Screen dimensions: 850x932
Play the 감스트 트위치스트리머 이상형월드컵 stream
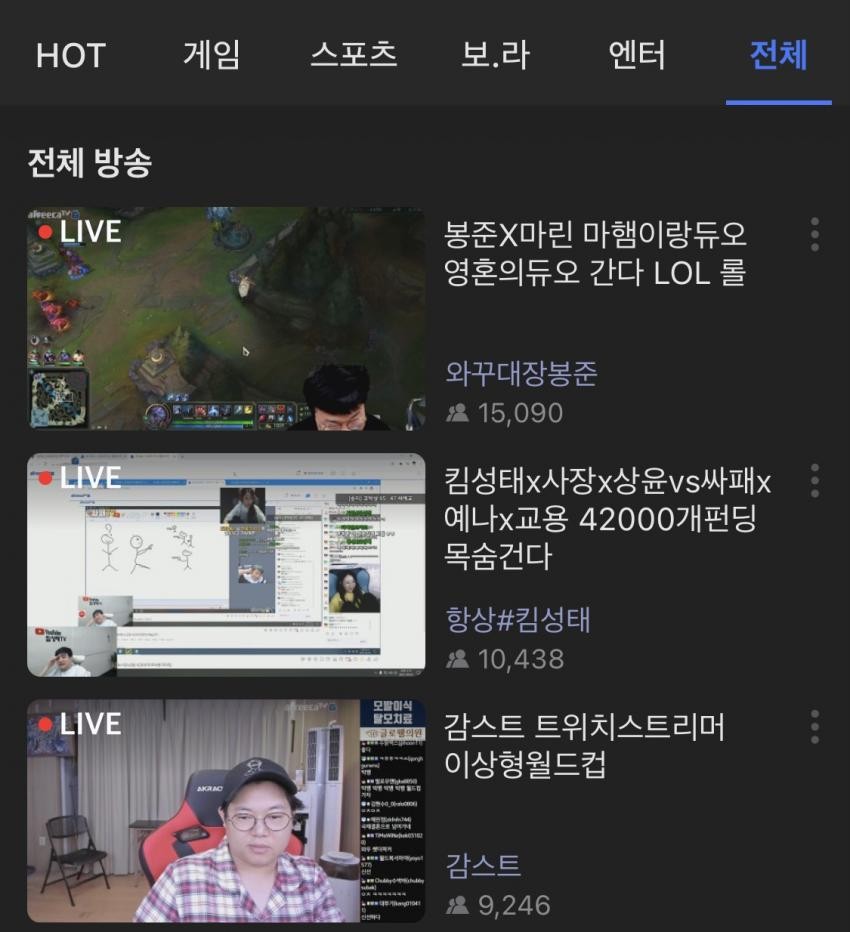tap(226, 811)
